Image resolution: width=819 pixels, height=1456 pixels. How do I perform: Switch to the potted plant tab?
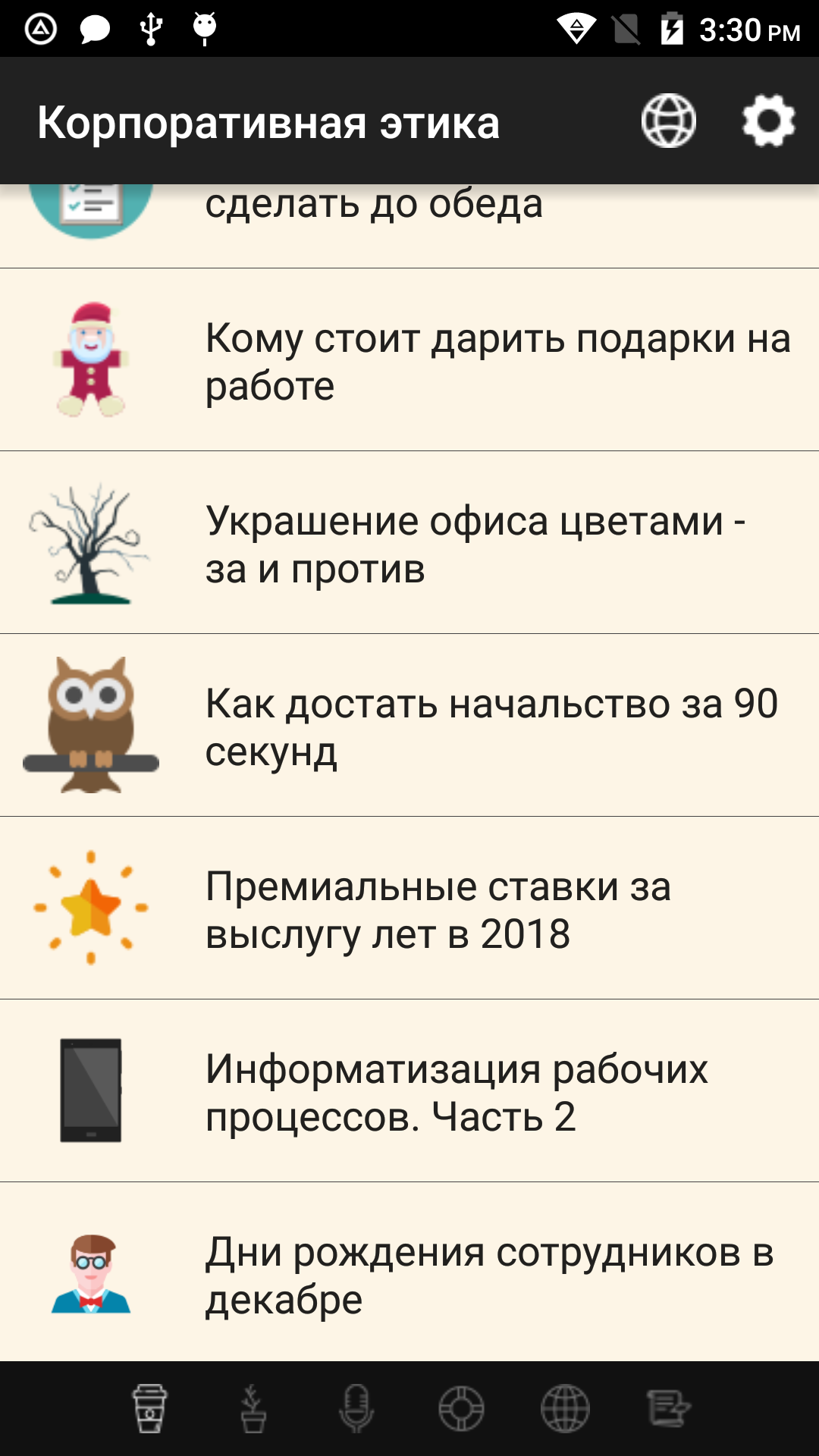pyautogui.click(x=253, y=1408)
